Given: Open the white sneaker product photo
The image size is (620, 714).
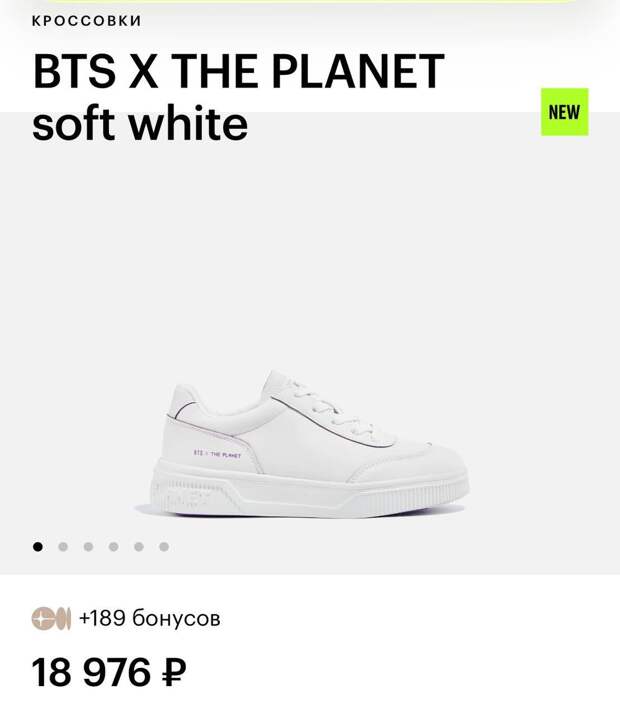Looking at the screenshot, I should coord(310,443).
